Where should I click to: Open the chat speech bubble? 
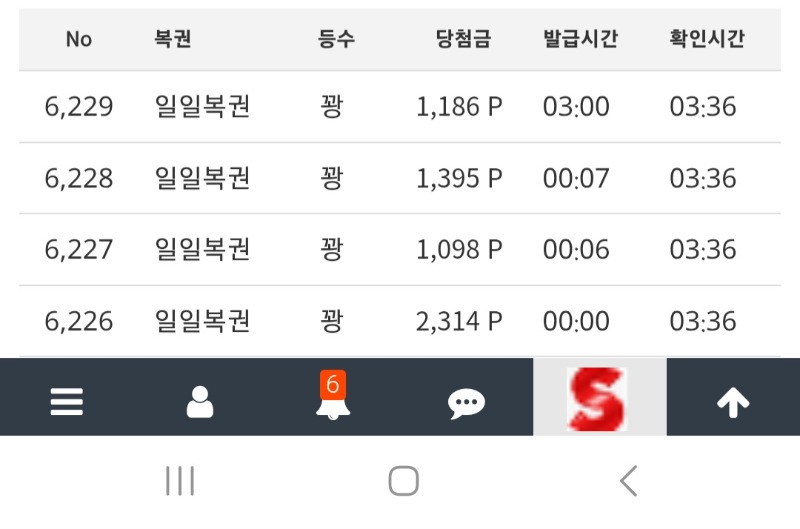(466, 403)
